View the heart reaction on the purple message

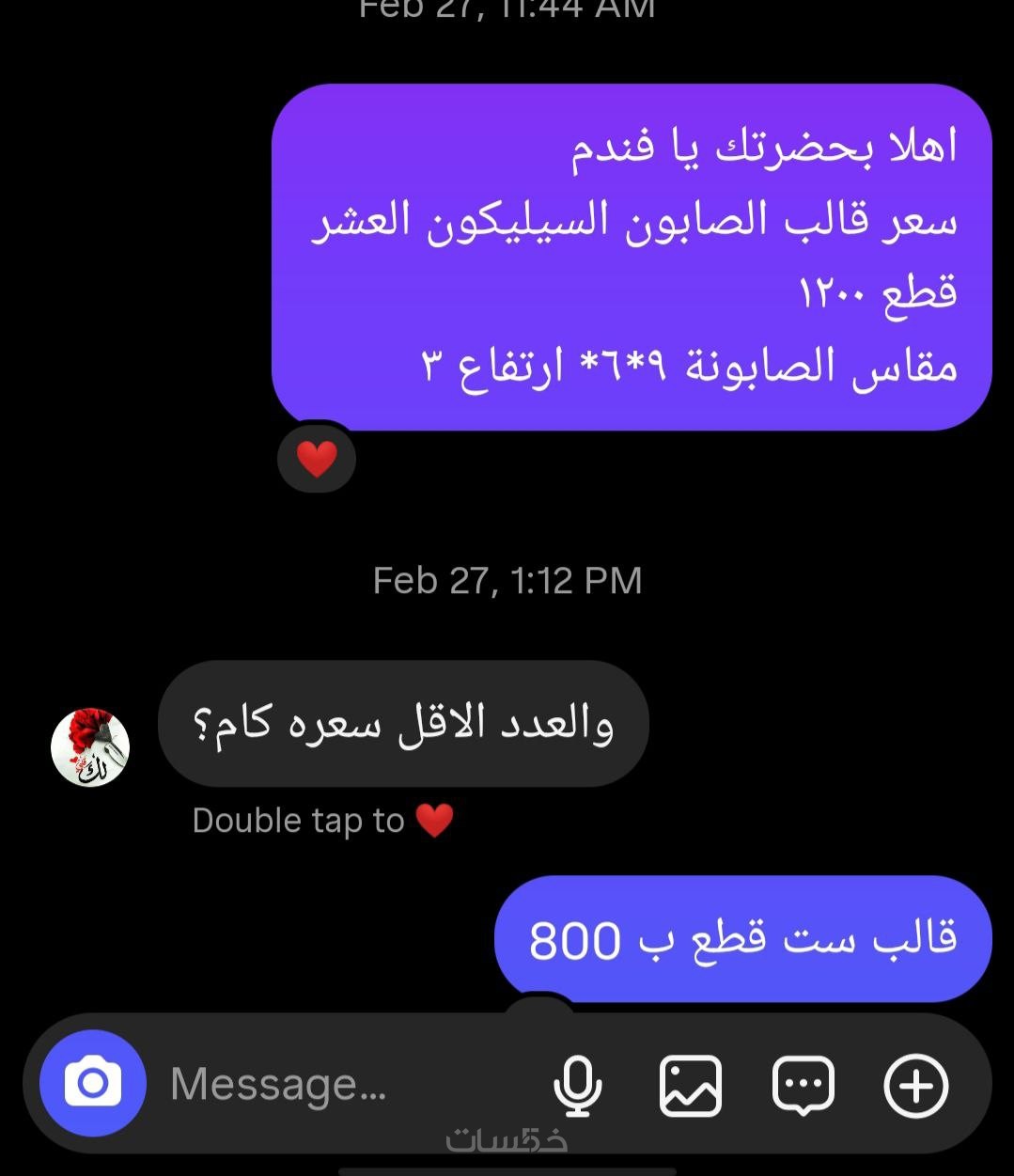pyautogui.click(x=317, y=459)
